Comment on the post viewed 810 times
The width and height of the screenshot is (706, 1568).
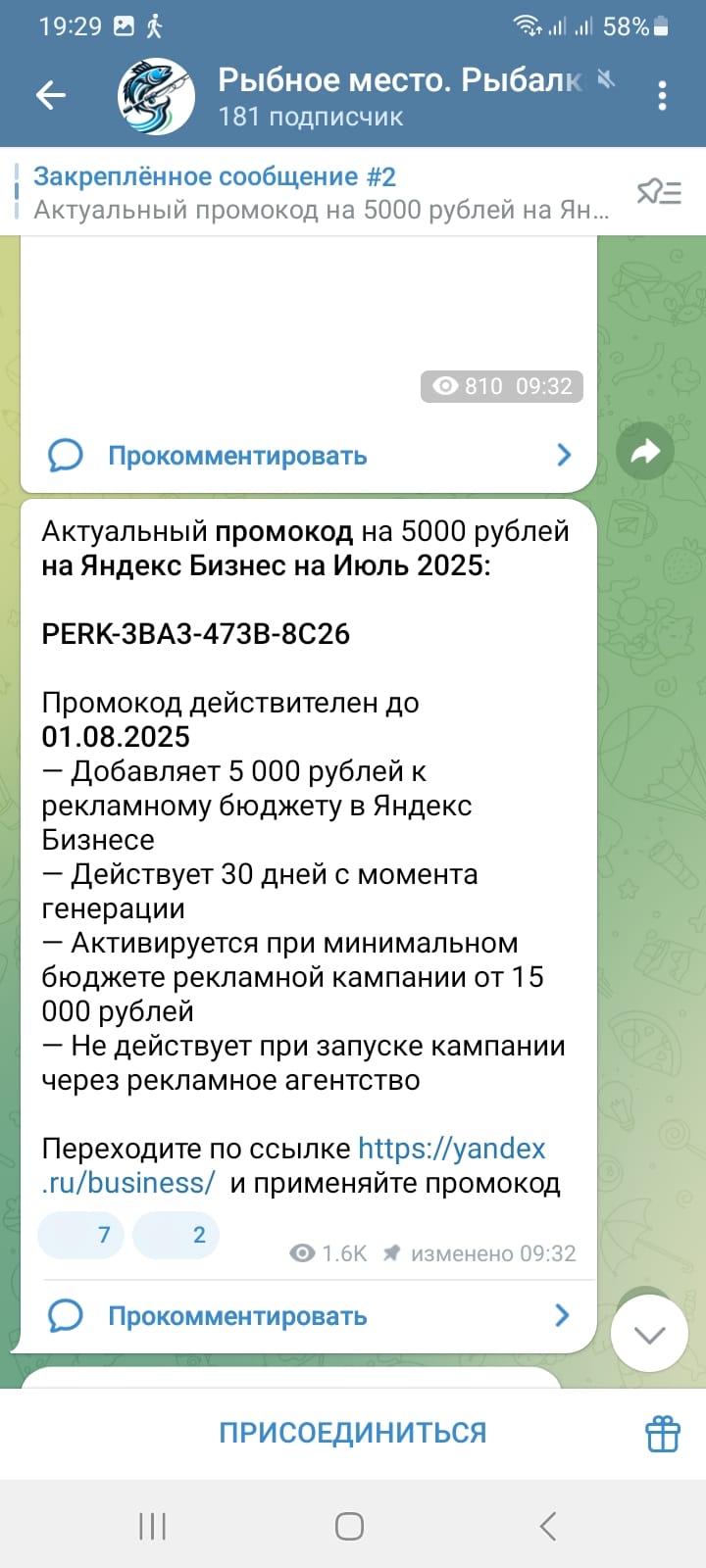(x=309, y=456)
